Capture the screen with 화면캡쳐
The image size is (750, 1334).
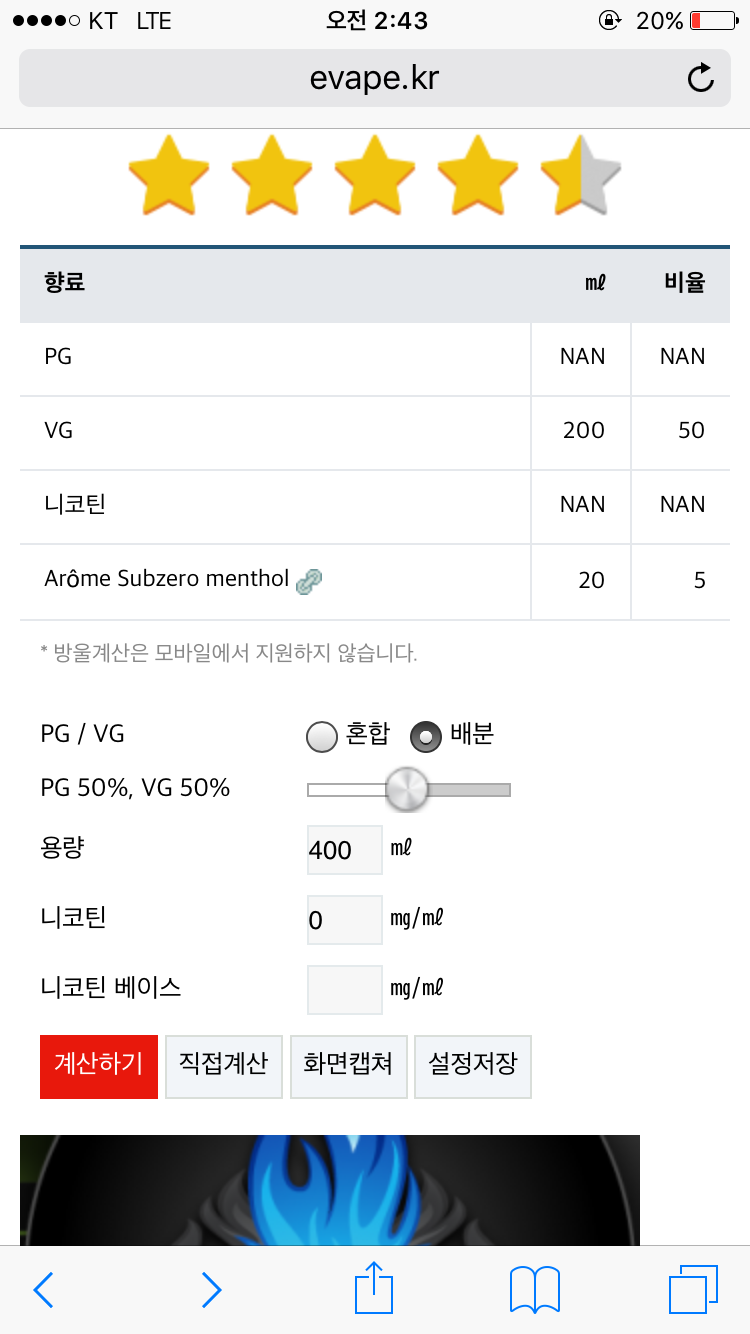coord(349,1066)
